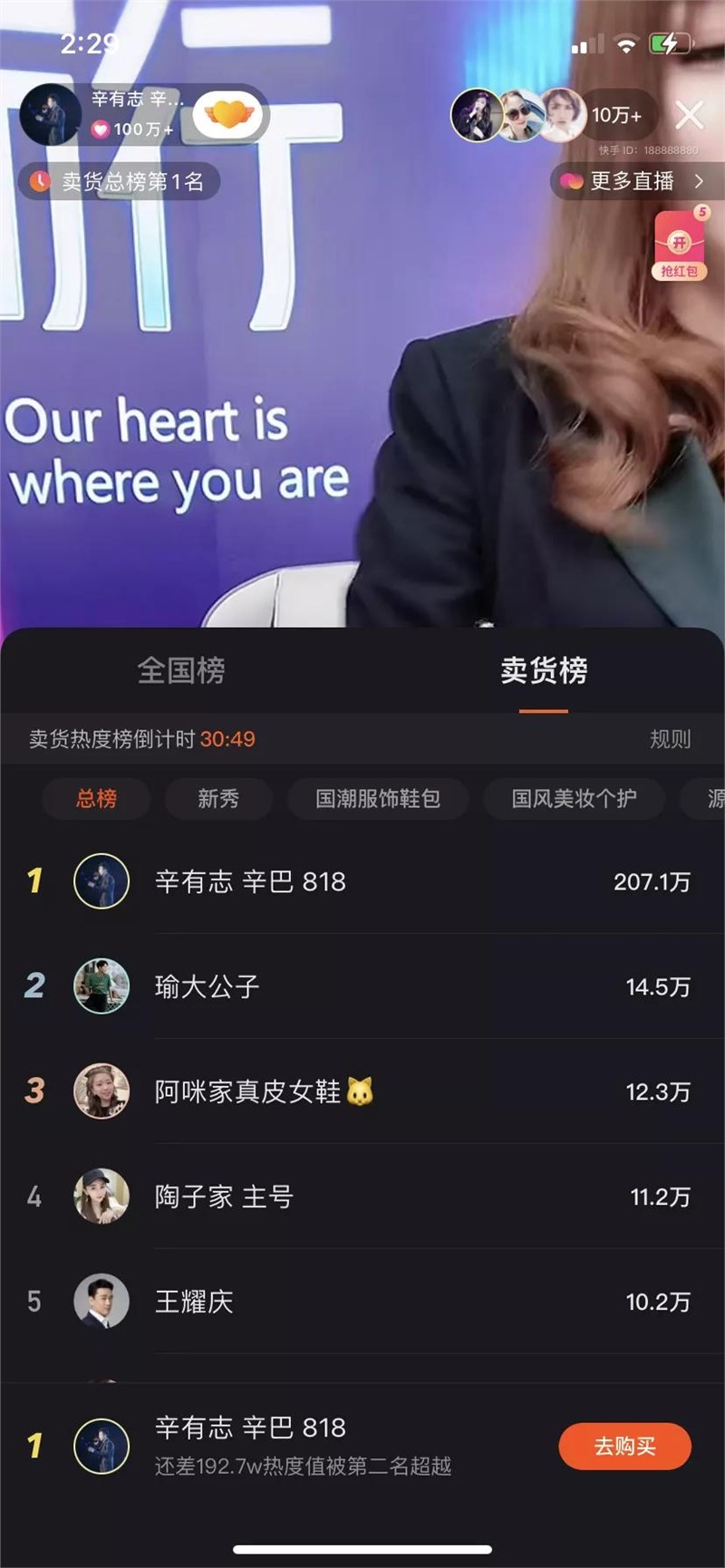Tap 瑜大公子's profile picture in rank 2
Image resolution: width=725 pixels, height=1568 pixels.
pyautogui.click(x=102, y=986)
